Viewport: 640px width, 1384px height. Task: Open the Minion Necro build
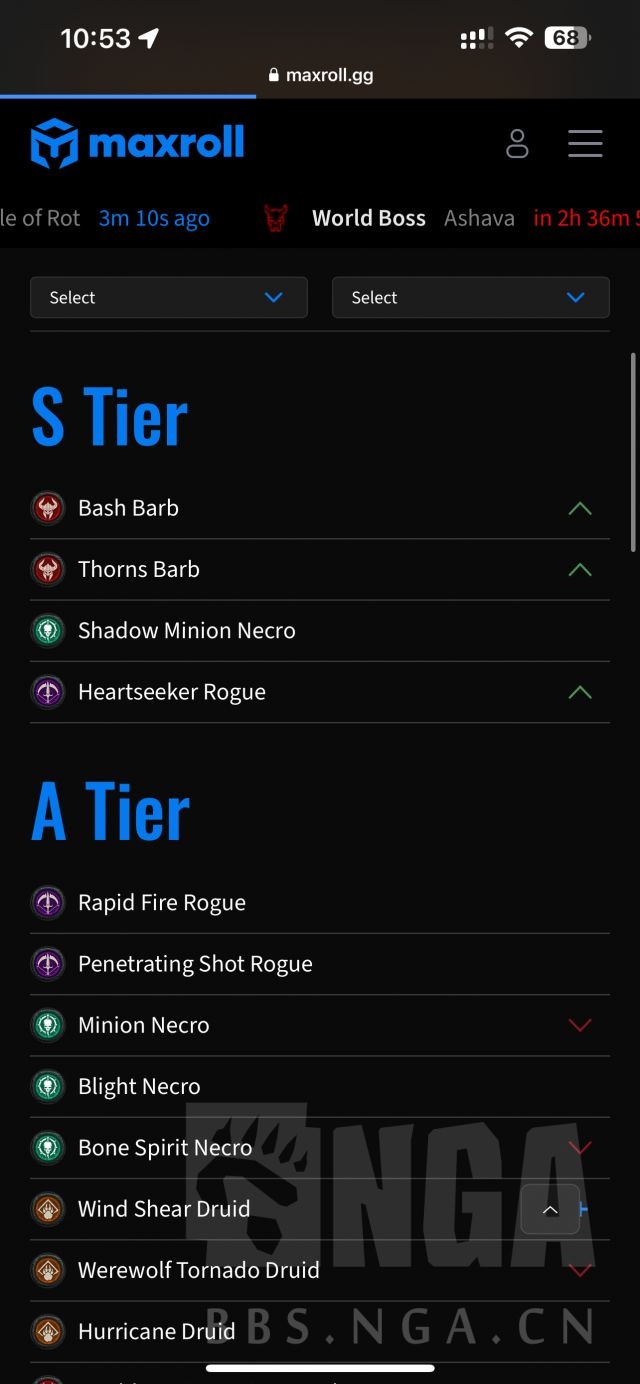pos(143,1025)
